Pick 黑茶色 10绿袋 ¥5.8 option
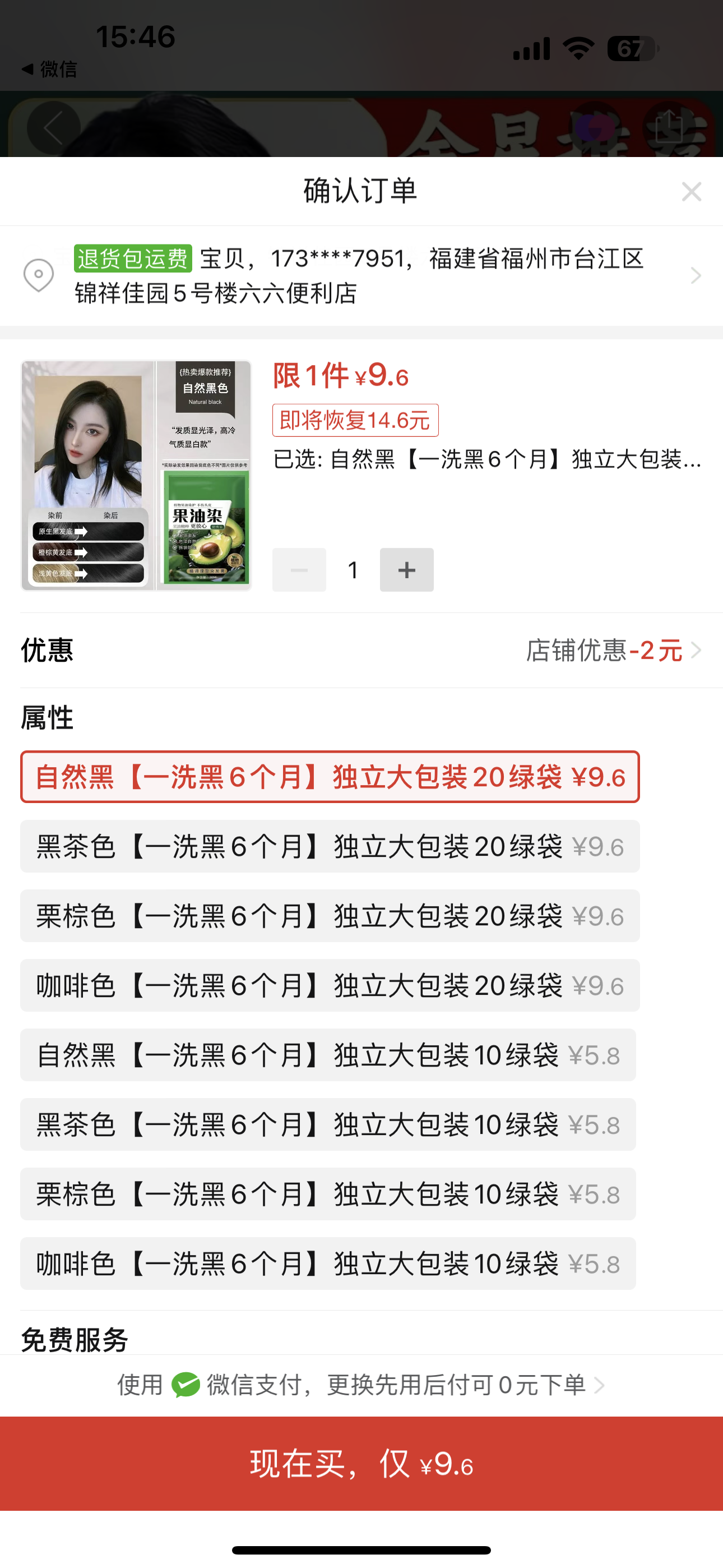Viewport: 723px width, 1568px height. (327, 1124)
